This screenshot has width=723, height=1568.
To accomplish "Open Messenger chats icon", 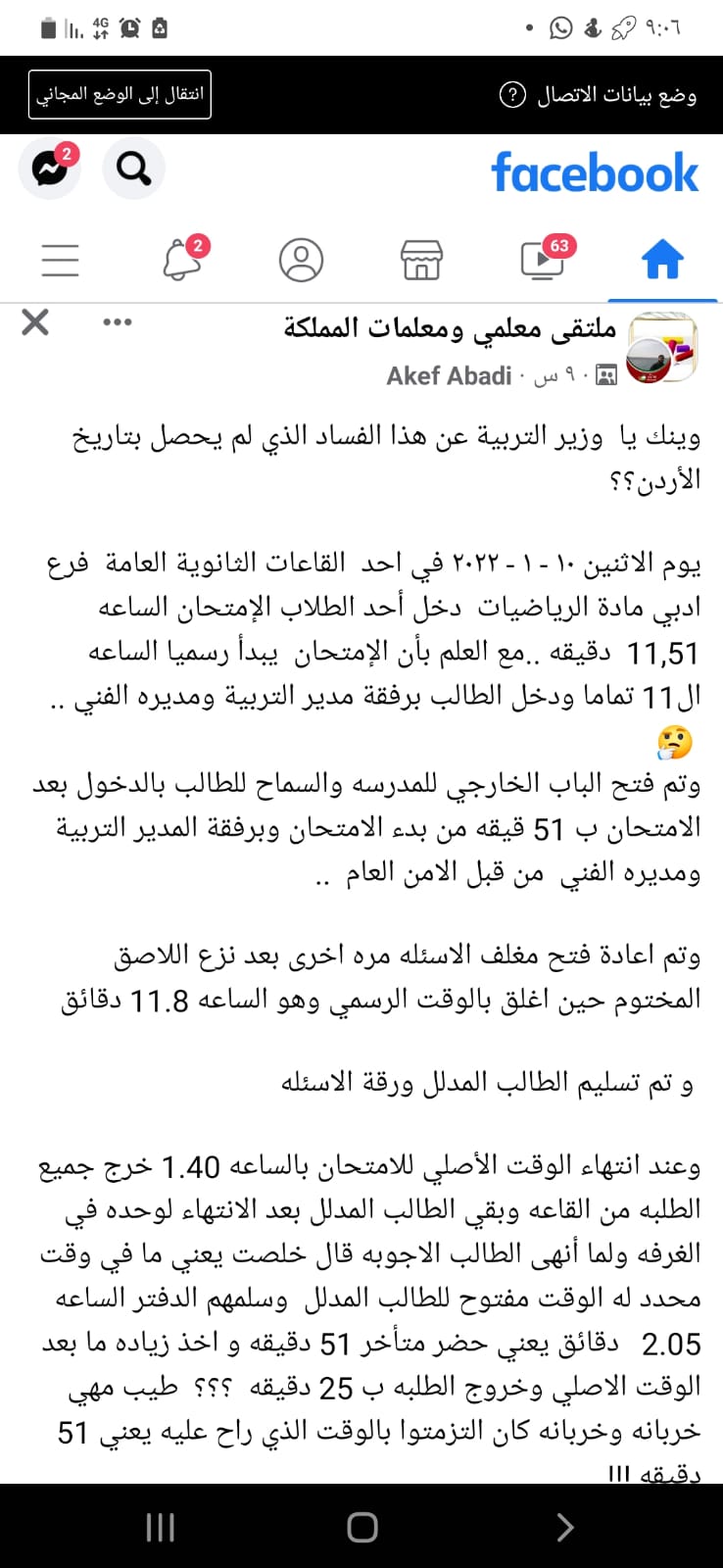I will [x=50, y=169].
